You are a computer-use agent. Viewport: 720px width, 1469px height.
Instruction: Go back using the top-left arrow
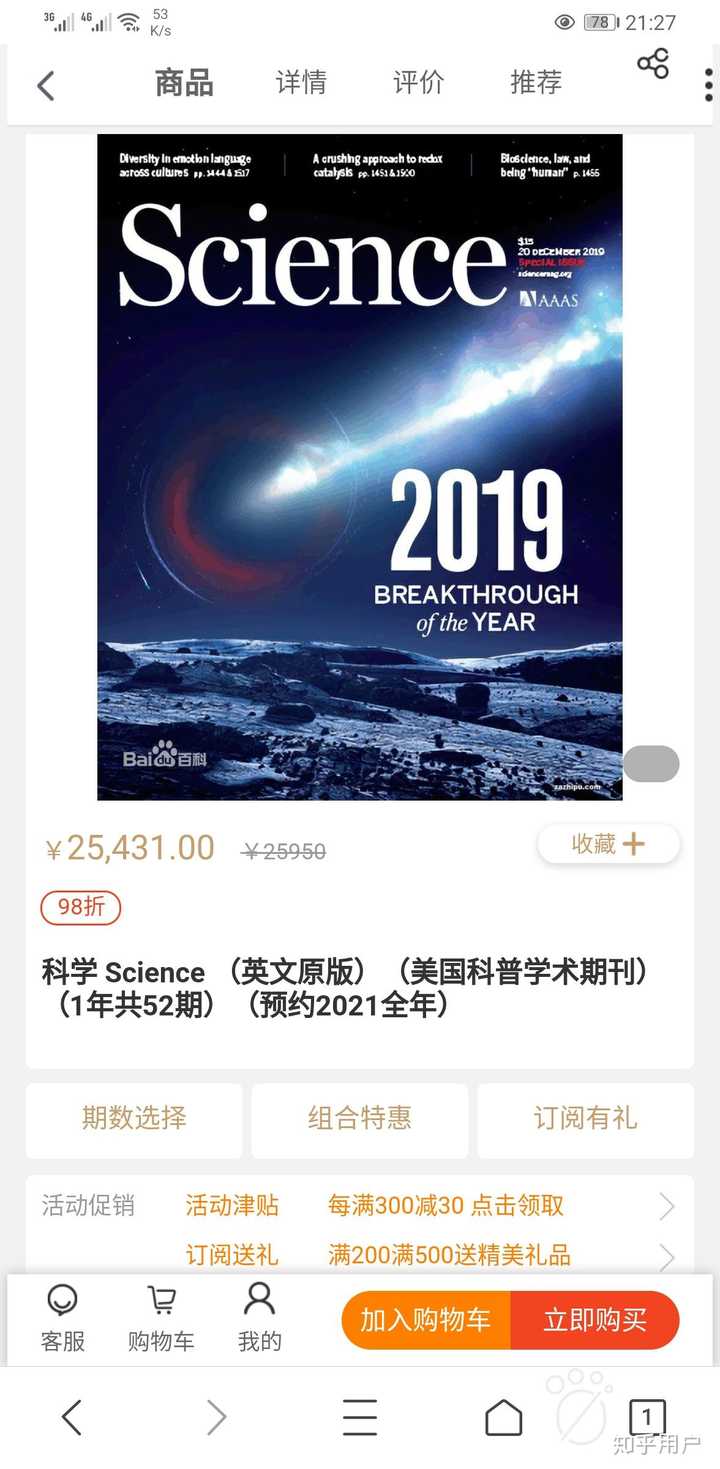pyautogui.click(x=46, y=85)
